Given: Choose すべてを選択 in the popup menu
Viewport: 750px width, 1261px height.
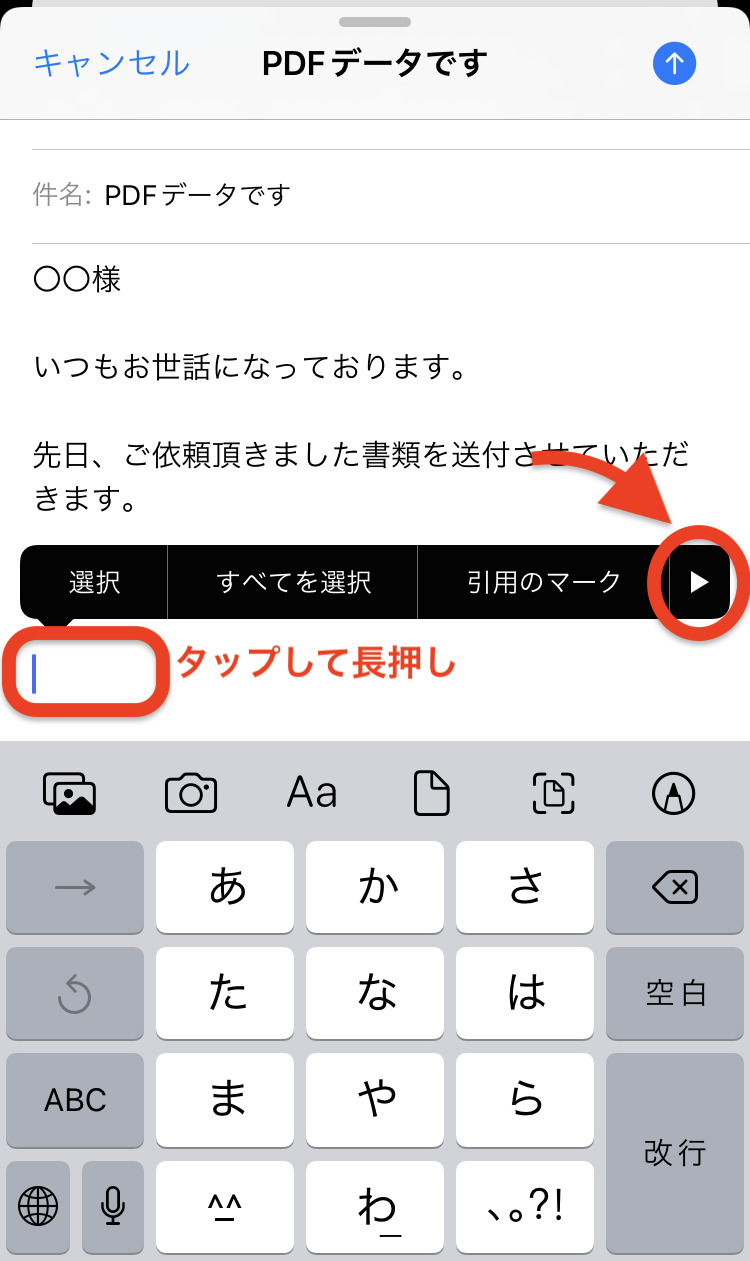Looking at the screenshot, I should click(x=293, y=582).
